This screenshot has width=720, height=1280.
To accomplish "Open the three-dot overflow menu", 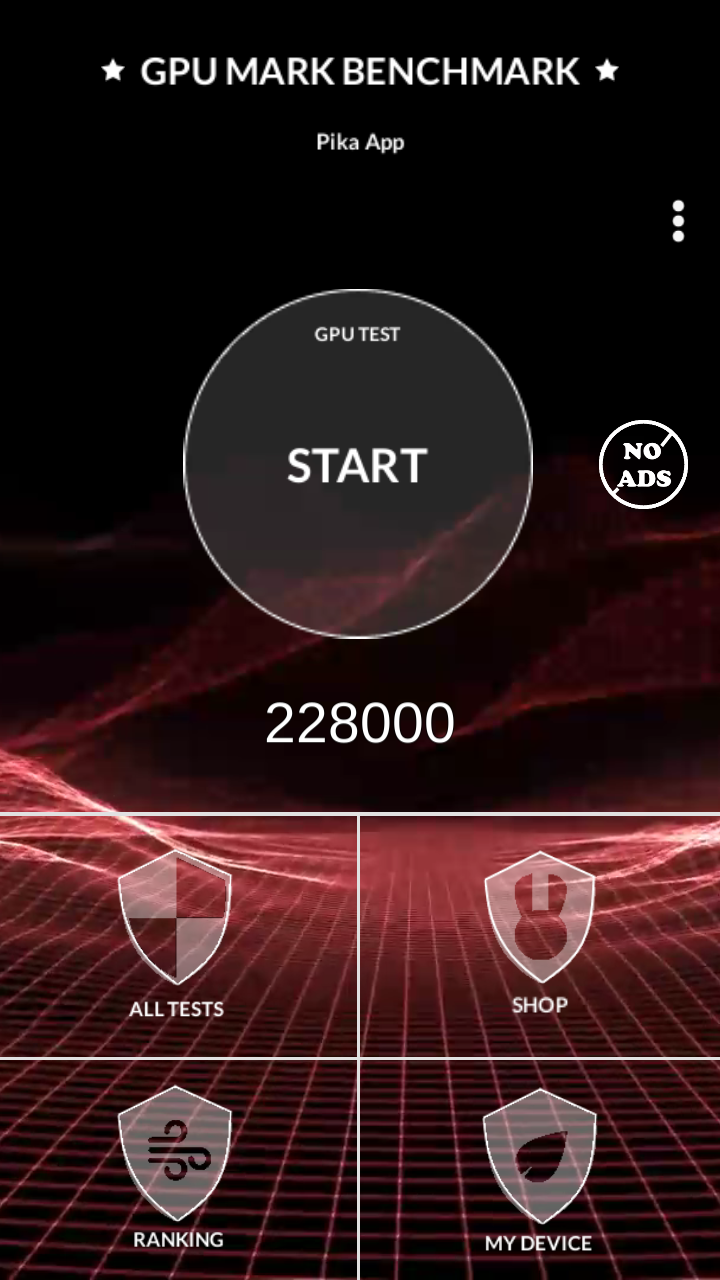I will [x=678, y=221].
